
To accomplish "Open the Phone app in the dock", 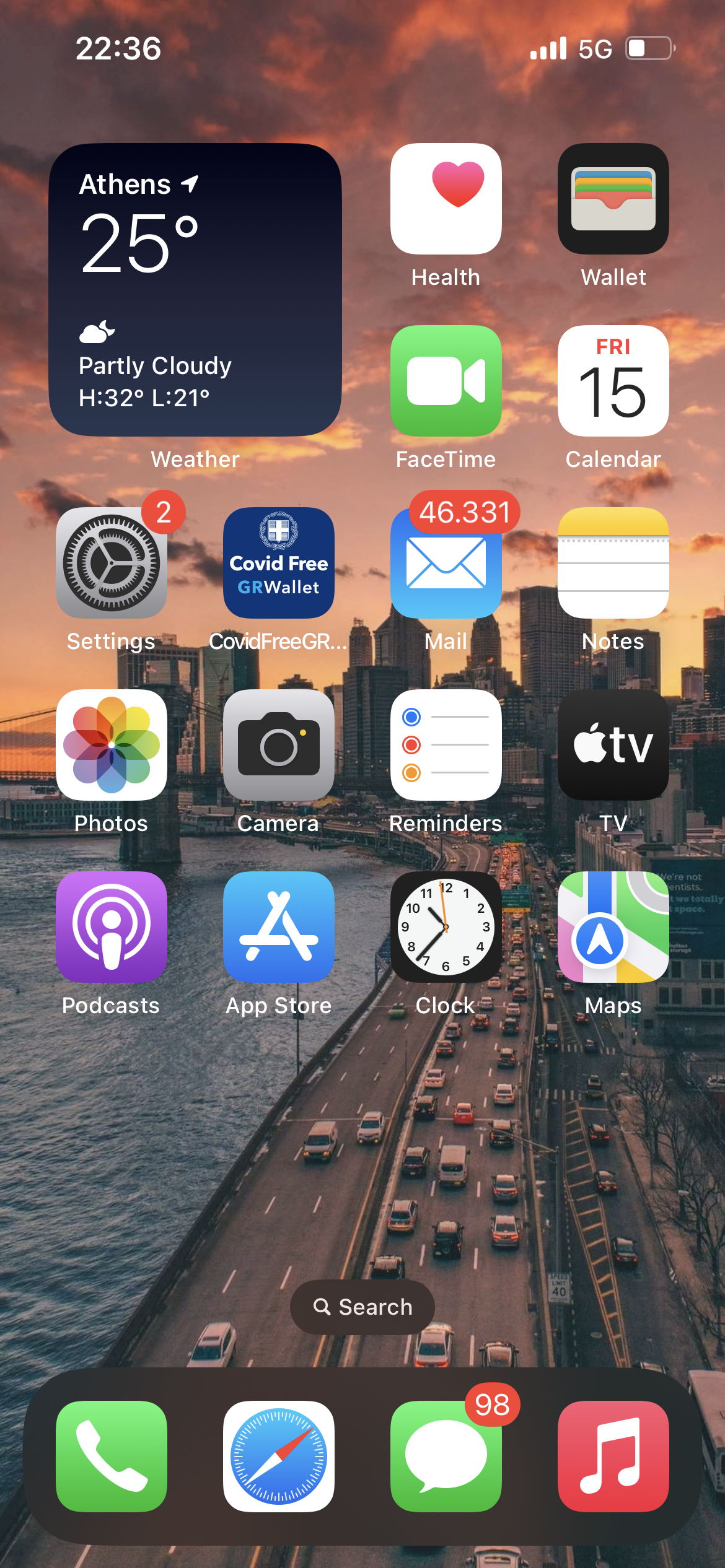I will (112, 1456).
